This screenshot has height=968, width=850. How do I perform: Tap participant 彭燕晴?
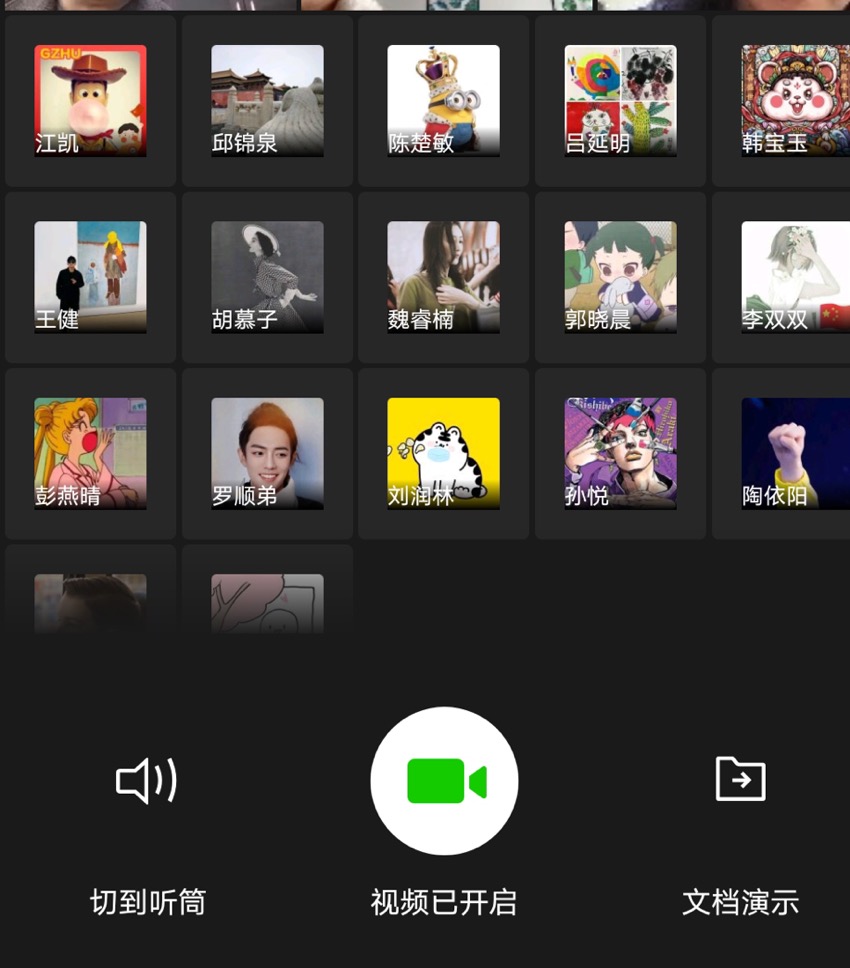point(90,454)
